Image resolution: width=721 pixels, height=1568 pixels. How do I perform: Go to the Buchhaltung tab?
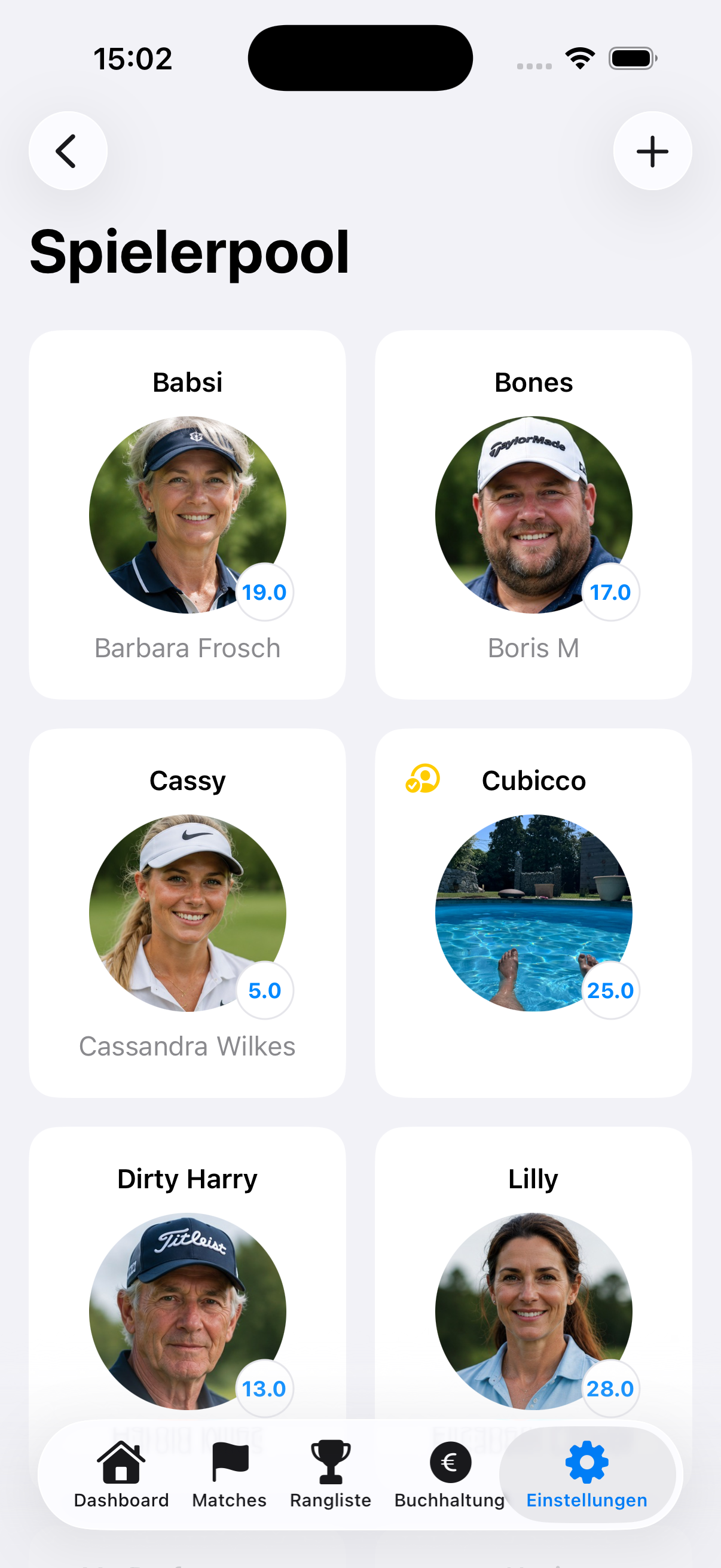450,1475
